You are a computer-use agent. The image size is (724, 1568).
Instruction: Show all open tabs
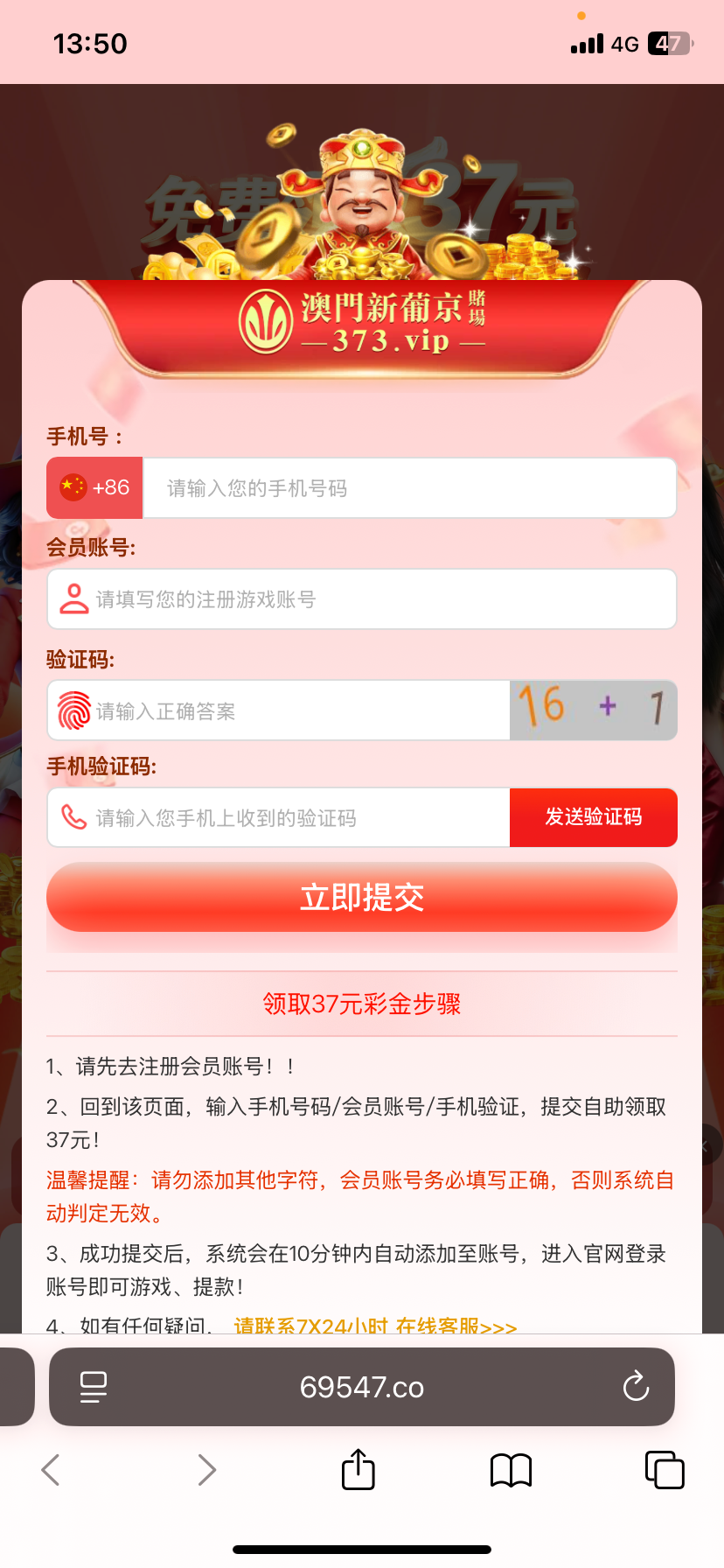(664, 1470)
